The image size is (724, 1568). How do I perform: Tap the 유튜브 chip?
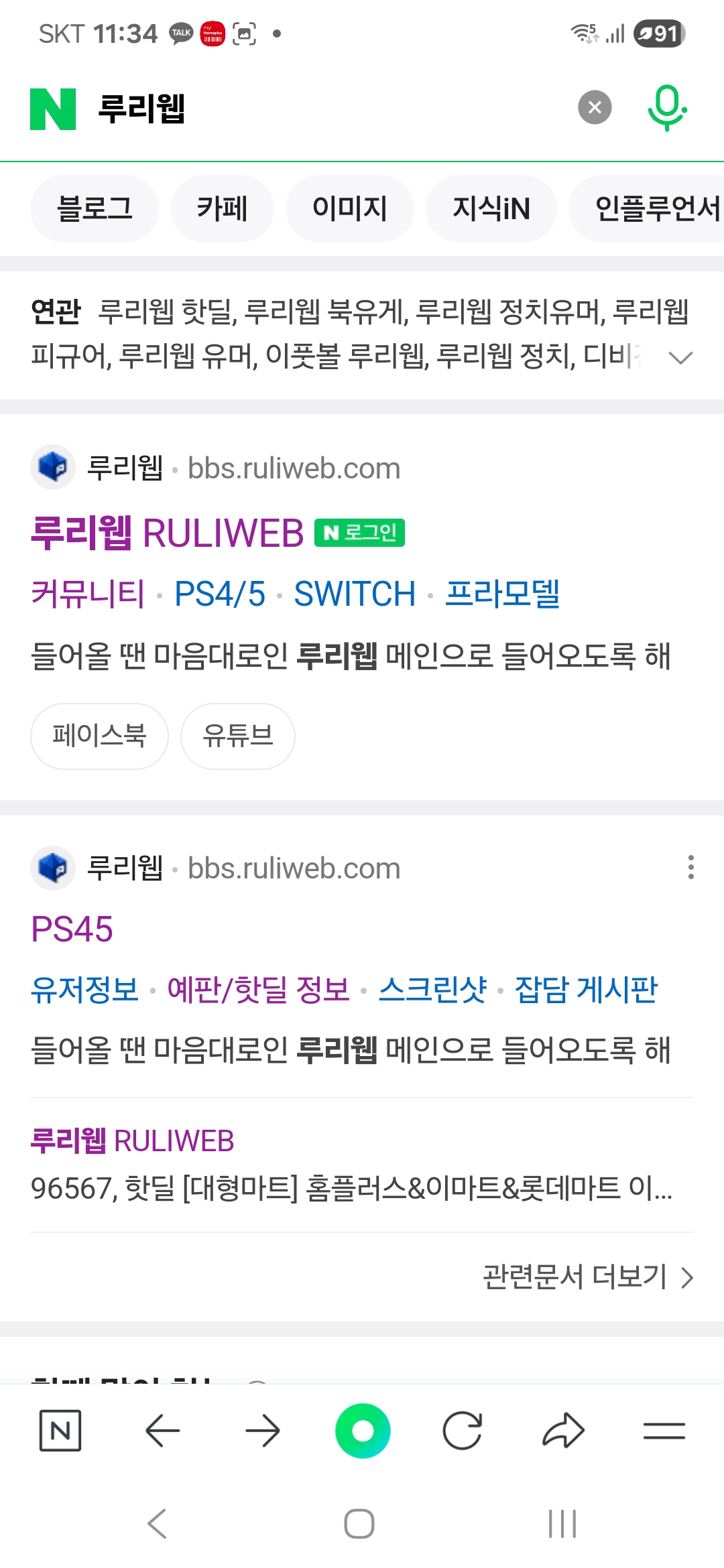point(238,736)
